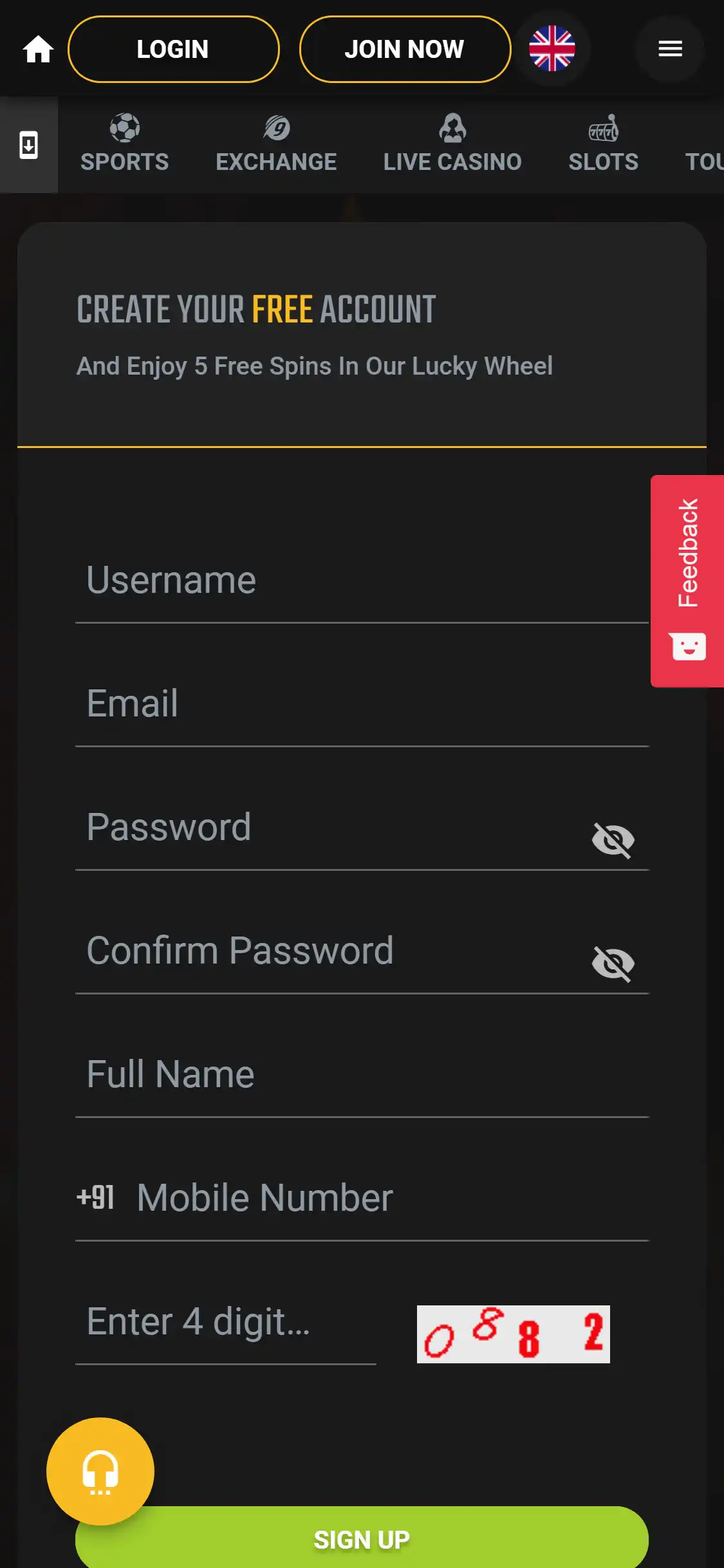Screen dimensions: 724x1568
Task: Tap the JOIN NOW button
Action: coord(405,49)
